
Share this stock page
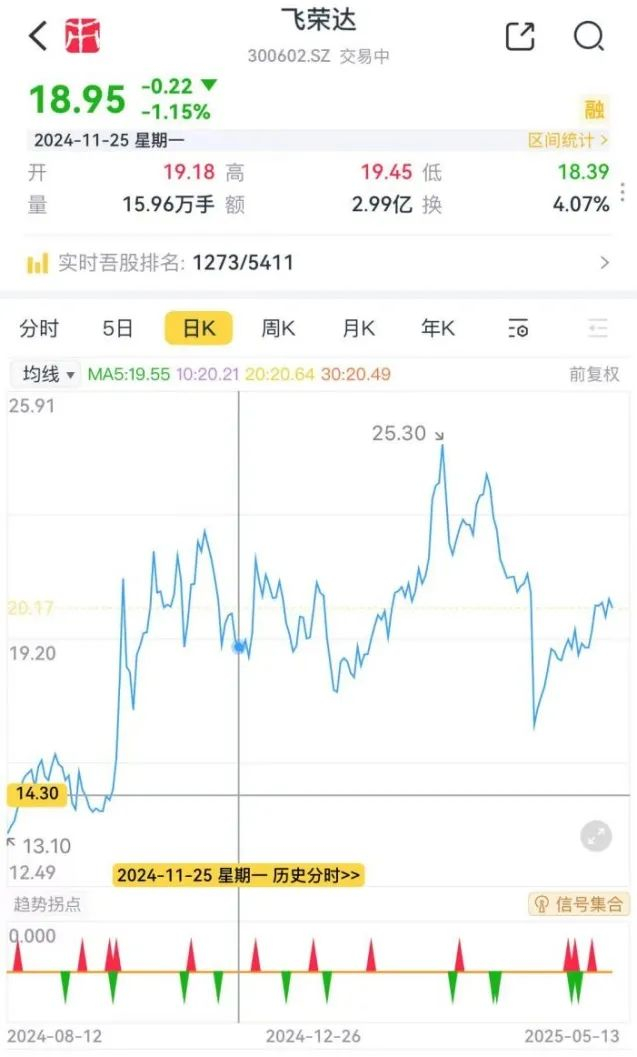pyautogui.click(x=520, y=36)
